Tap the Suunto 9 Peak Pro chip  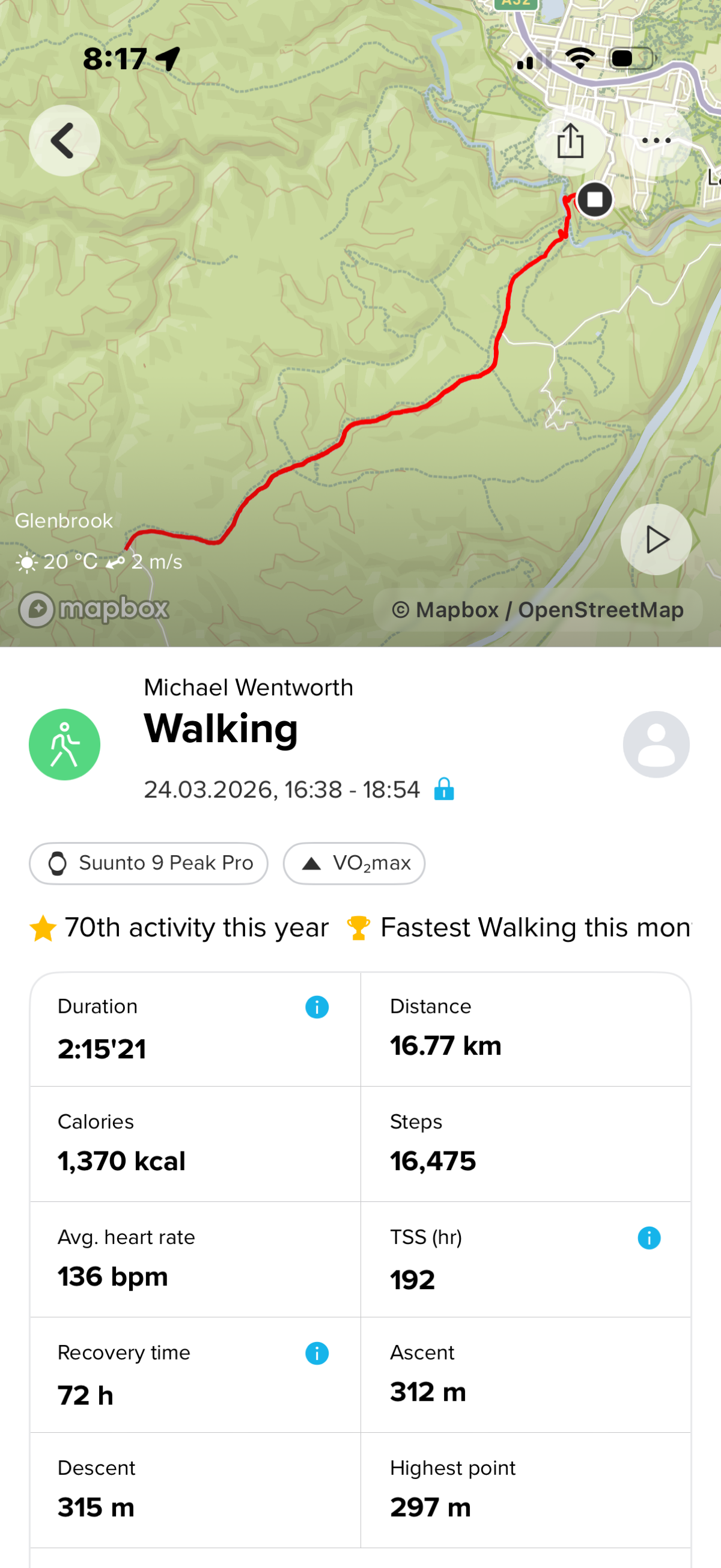[149, 863]
